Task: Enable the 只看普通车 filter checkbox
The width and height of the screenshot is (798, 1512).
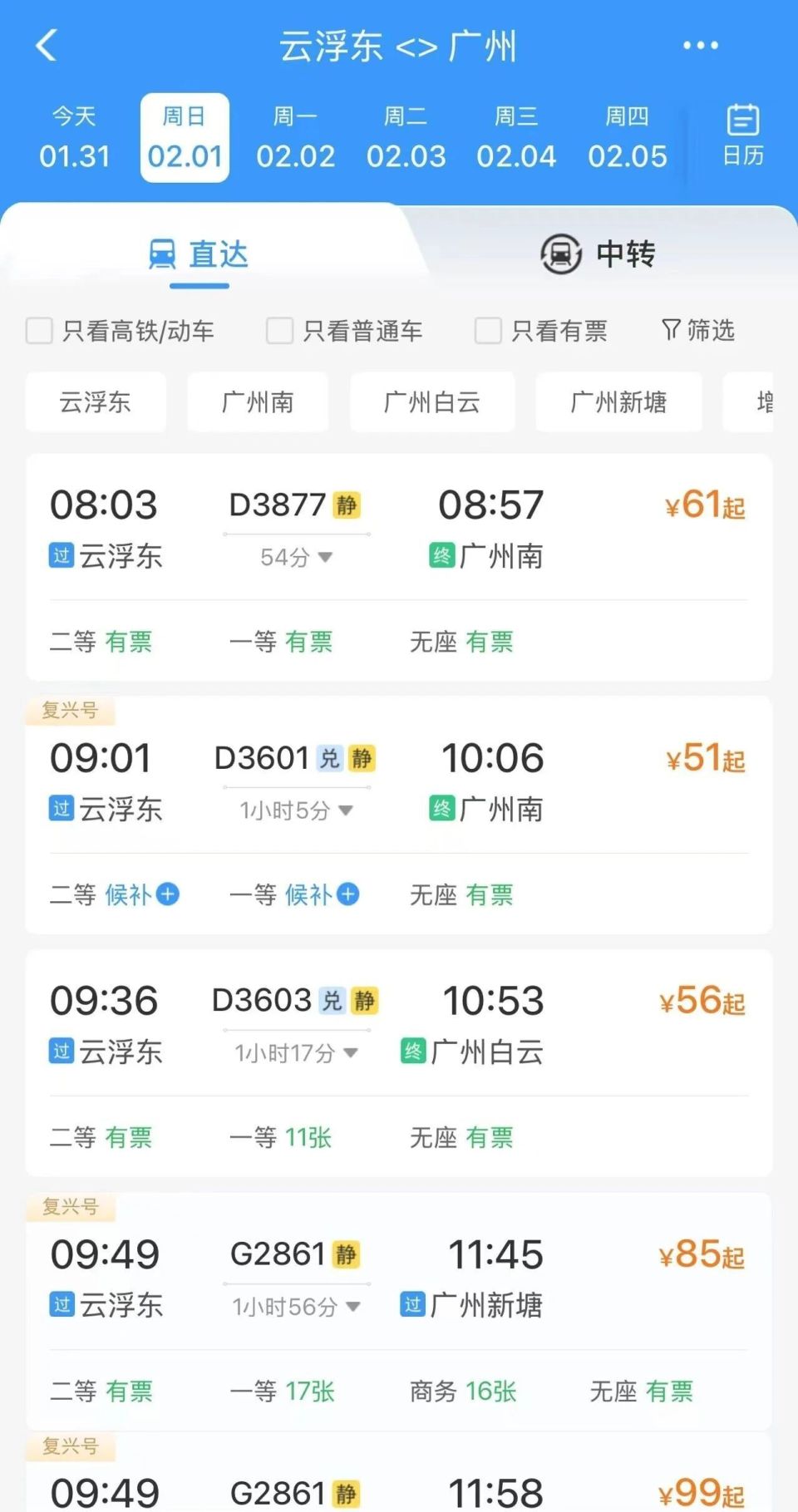Action: pyautogui.click(x=279, y=331)
